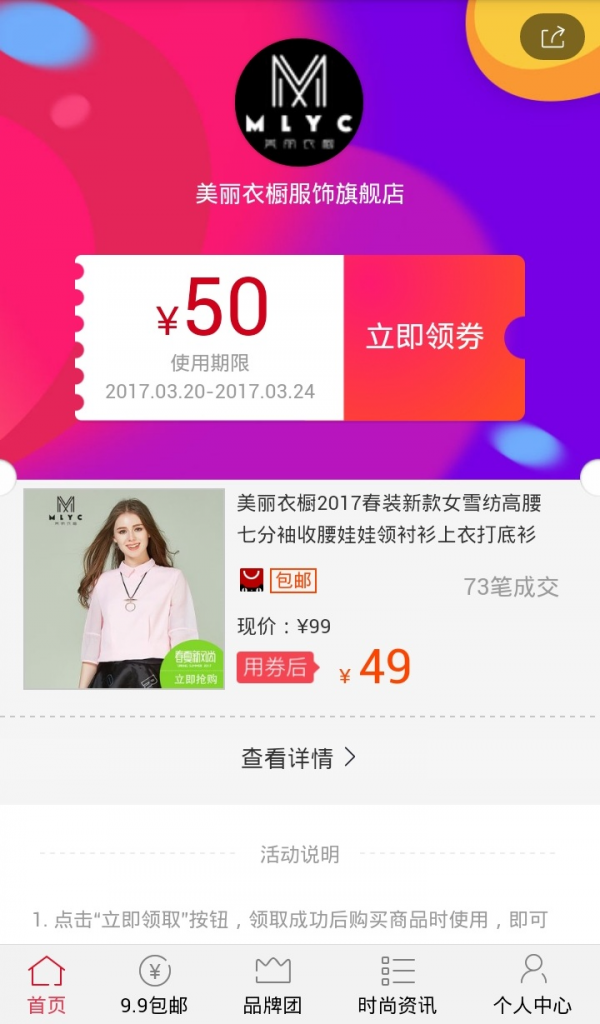Go to the 首页 tab
Viewport: 600px width, 1024px height.
[46, 985]
